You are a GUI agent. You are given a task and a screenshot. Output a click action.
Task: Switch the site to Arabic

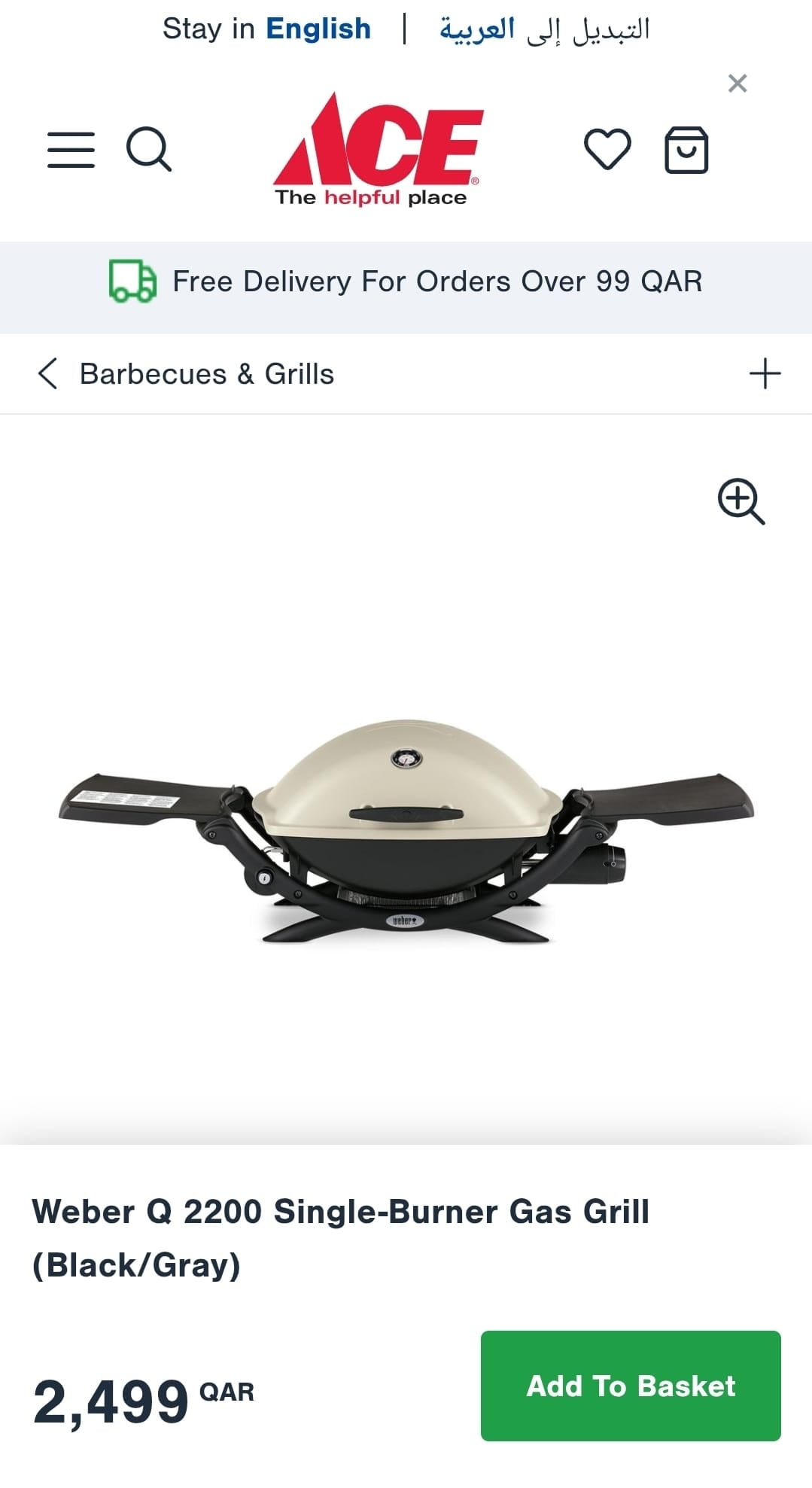(544, 29)
